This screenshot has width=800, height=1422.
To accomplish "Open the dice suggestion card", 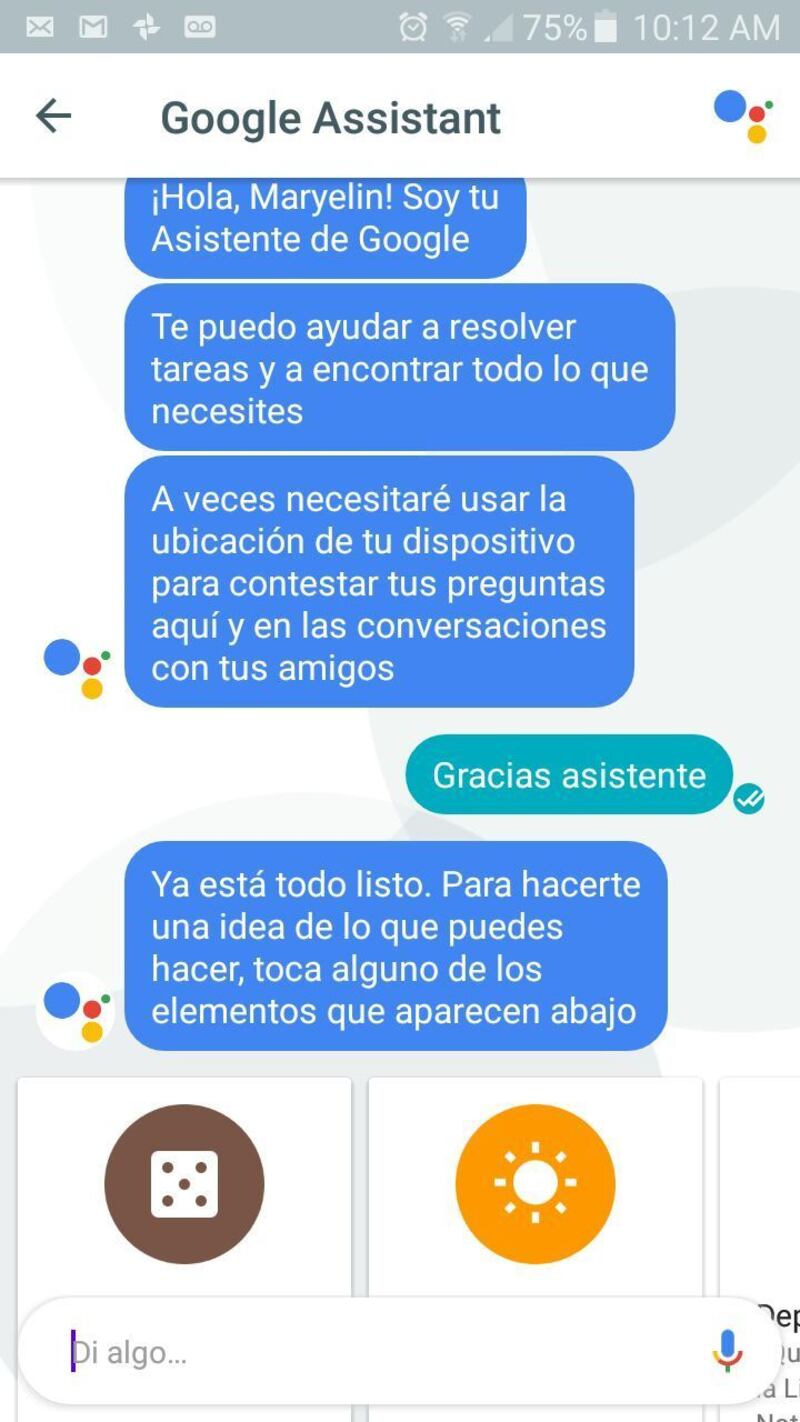I will (184, 1185).
